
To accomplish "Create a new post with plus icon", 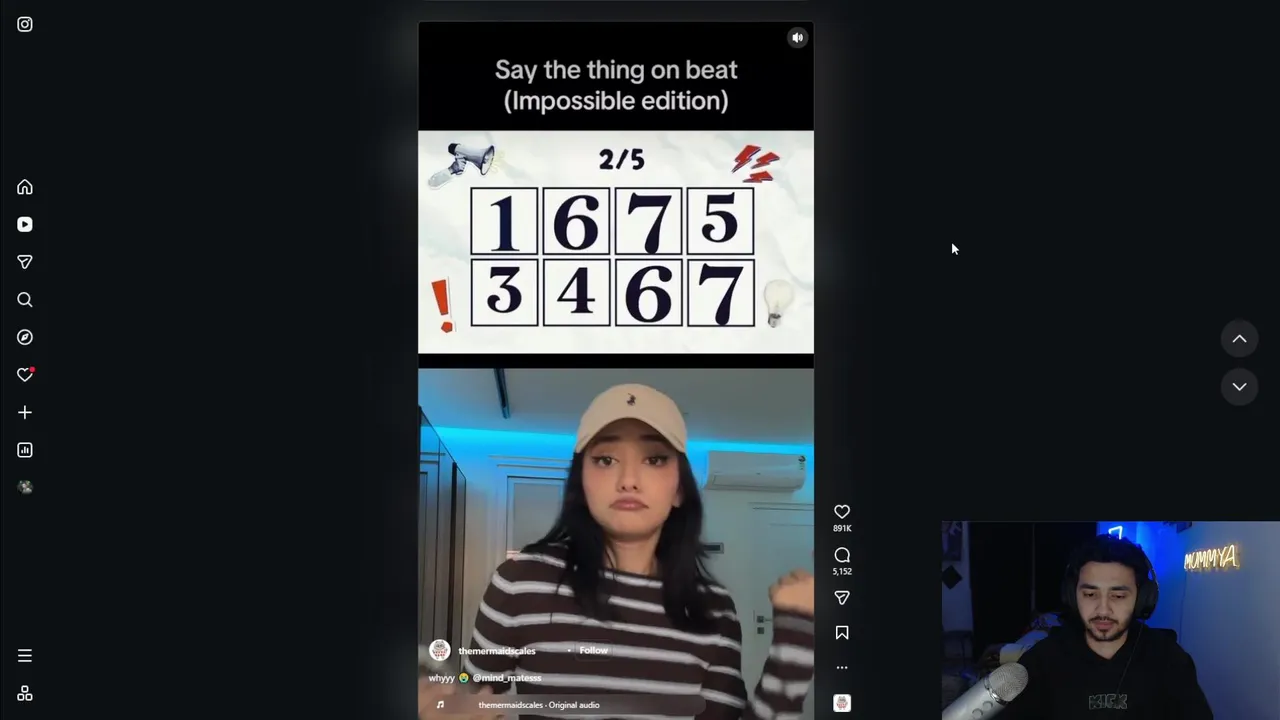I will [25, 412].
